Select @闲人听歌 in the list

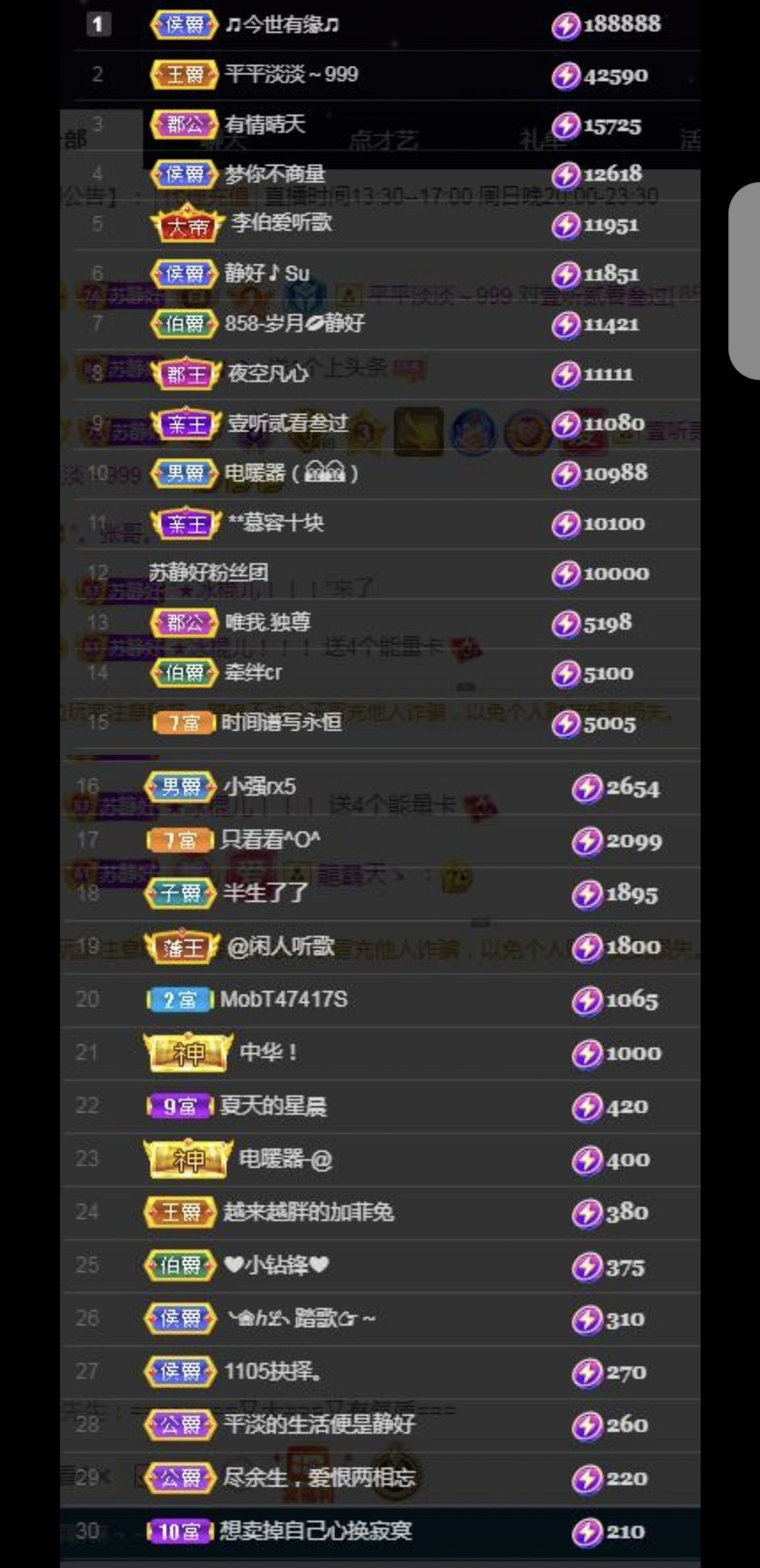tap(280, 947)
